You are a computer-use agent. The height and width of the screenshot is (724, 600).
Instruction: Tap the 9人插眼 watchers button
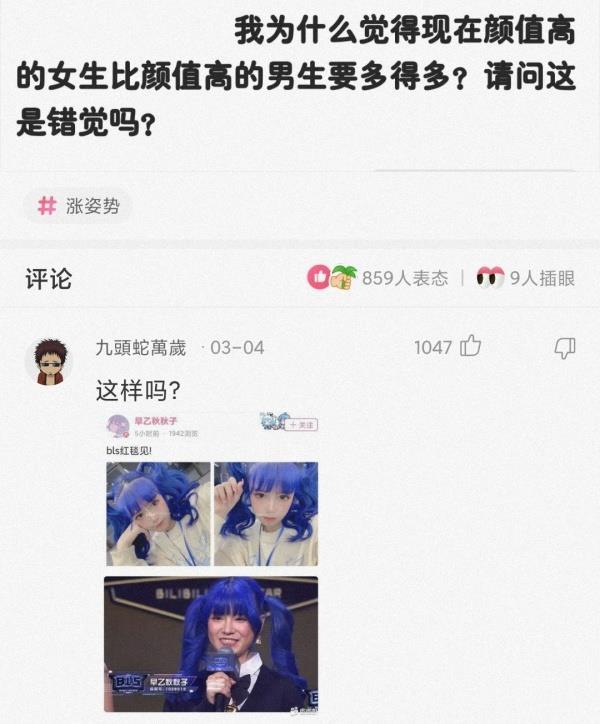(525, 278)
